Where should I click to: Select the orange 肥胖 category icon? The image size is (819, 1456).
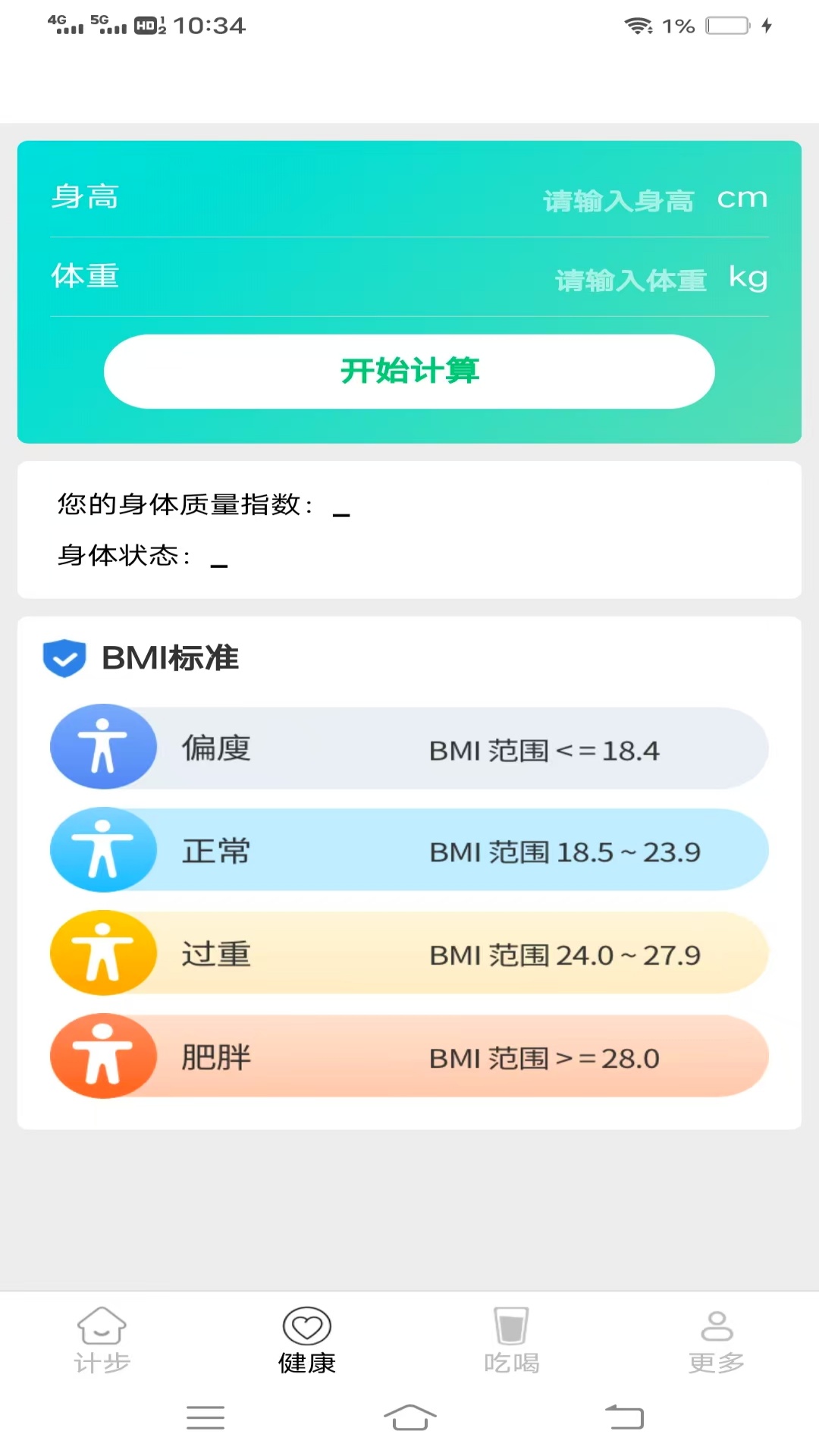(104, 1056)
